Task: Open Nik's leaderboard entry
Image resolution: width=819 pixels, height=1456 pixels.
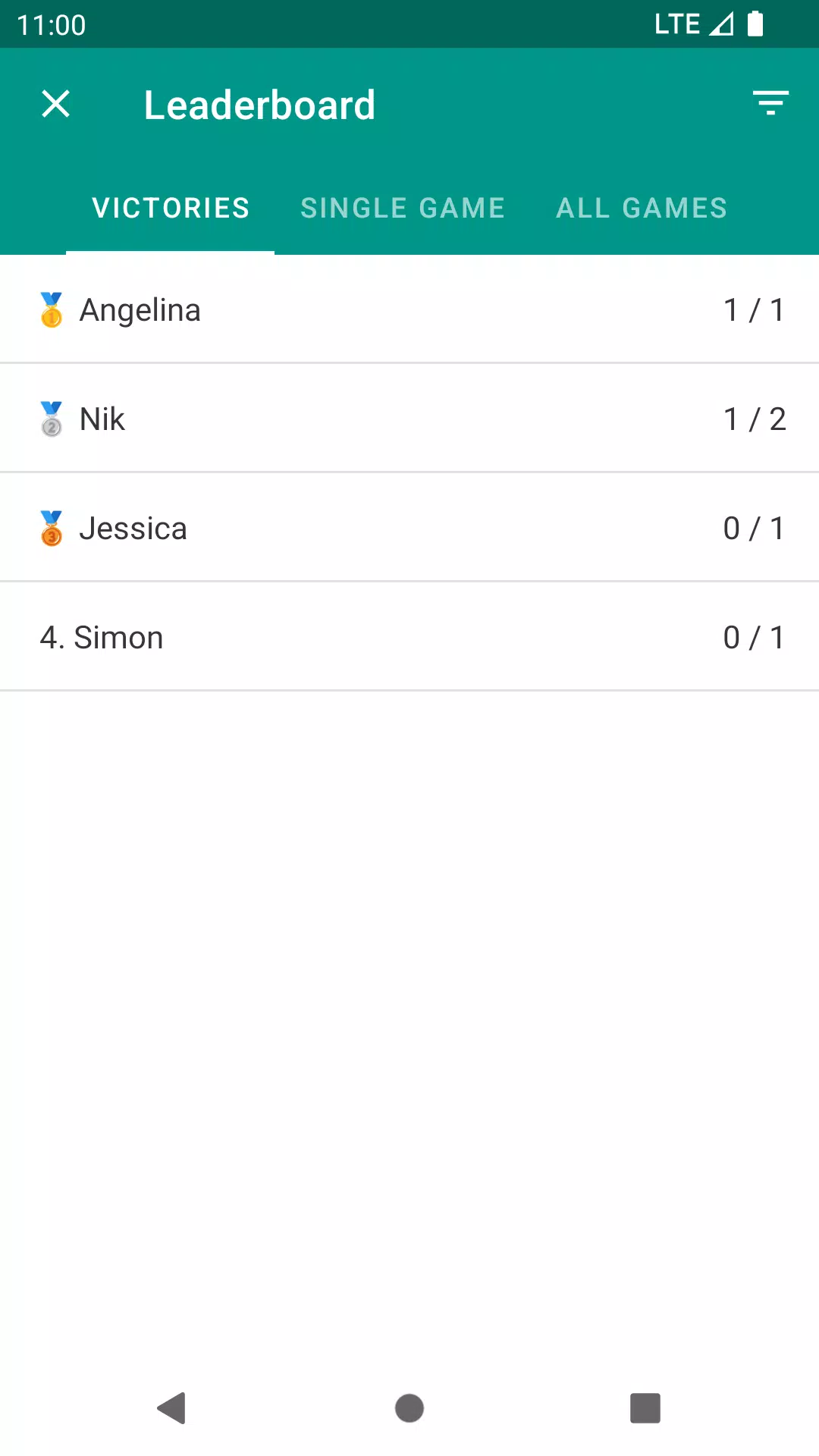Action: click(x=409, y=419)
